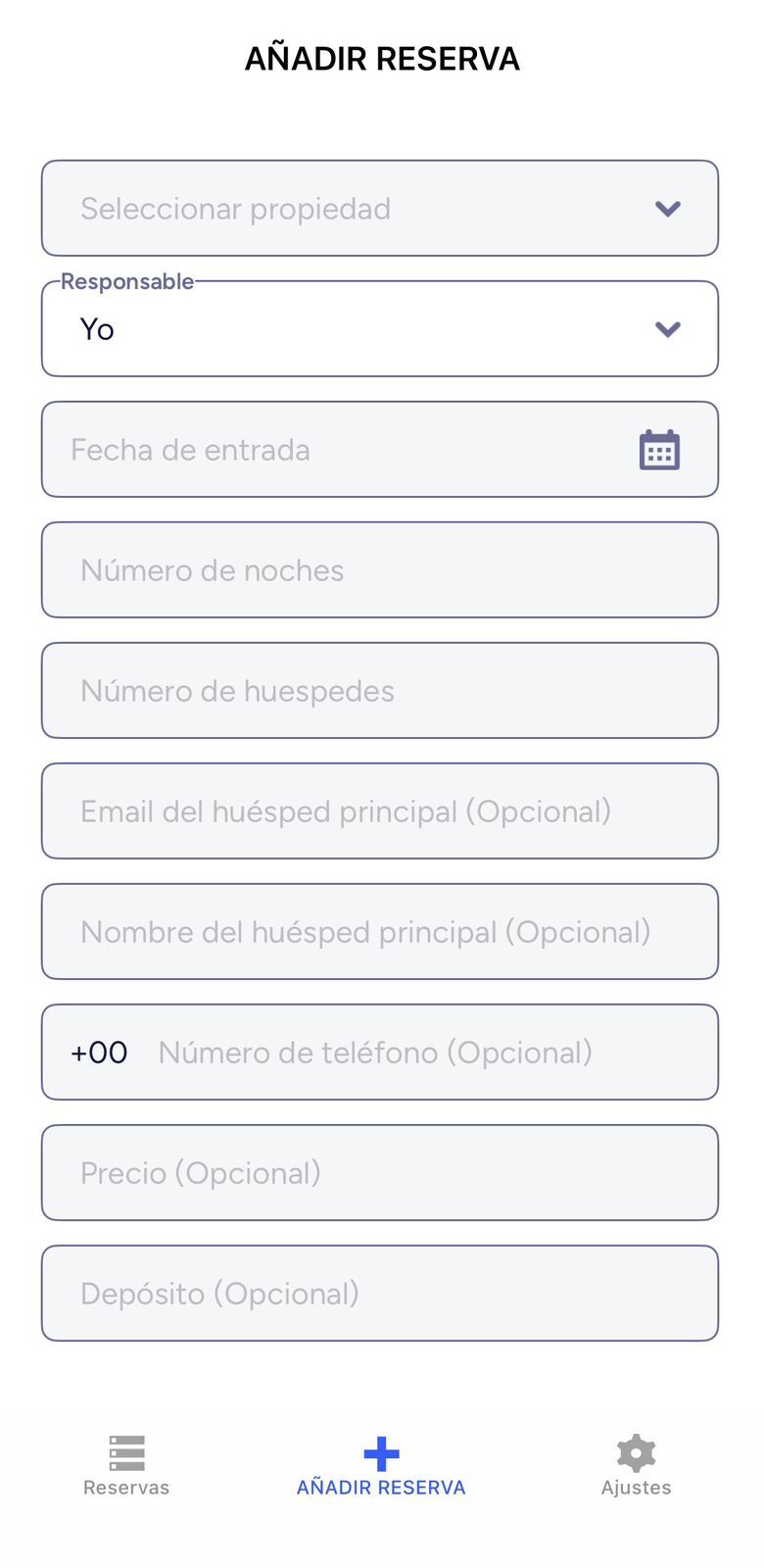Go to the Ajustes tab

(636, 1466)
